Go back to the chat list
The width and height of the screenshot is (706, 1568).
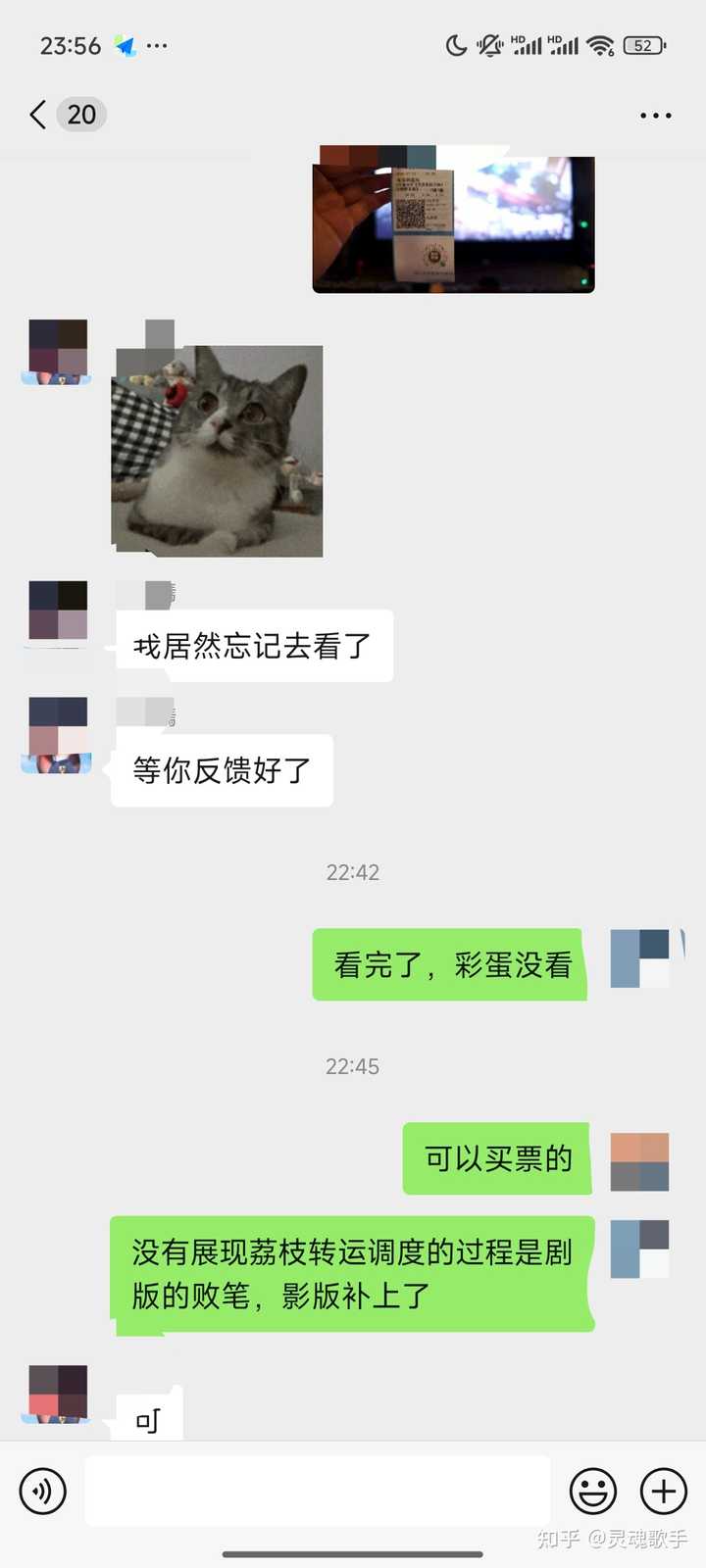[38, 115]
